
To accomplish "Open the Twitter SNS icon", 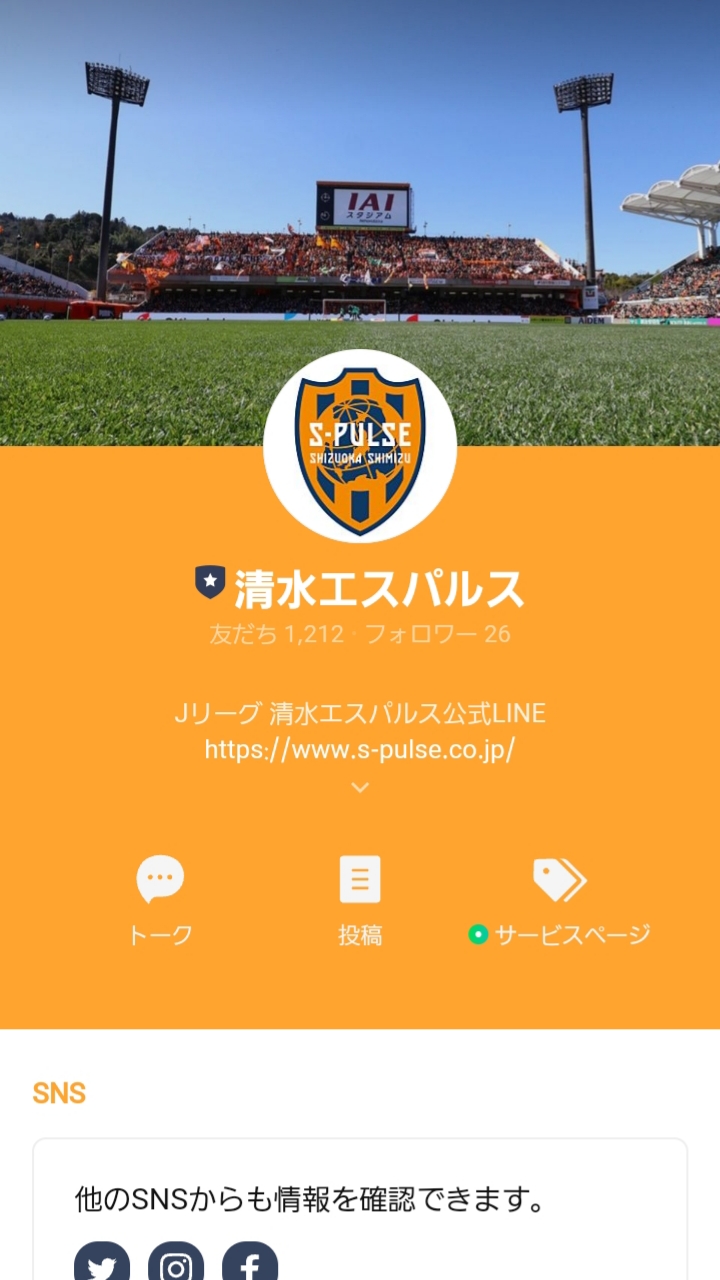I will (x=102, y=1264).
